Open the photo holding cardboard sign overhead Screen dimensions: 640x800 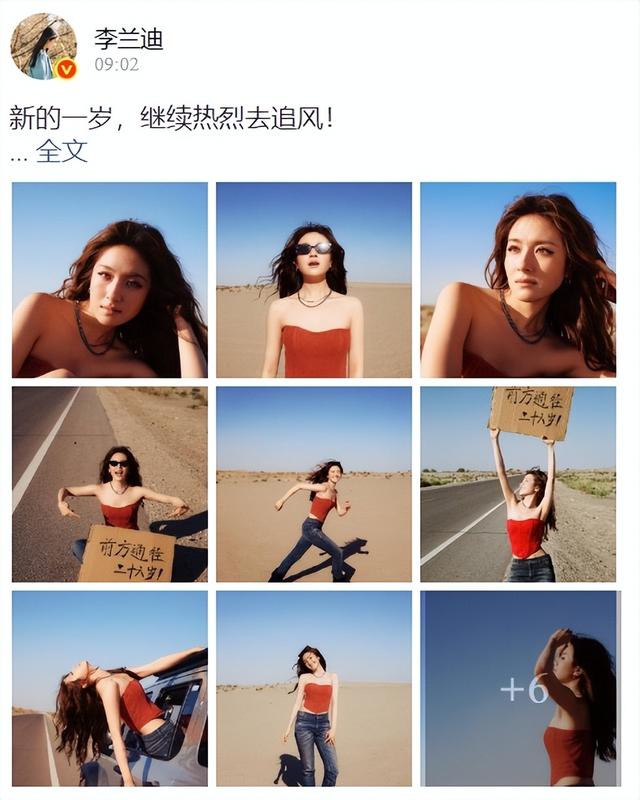[518, 484]
